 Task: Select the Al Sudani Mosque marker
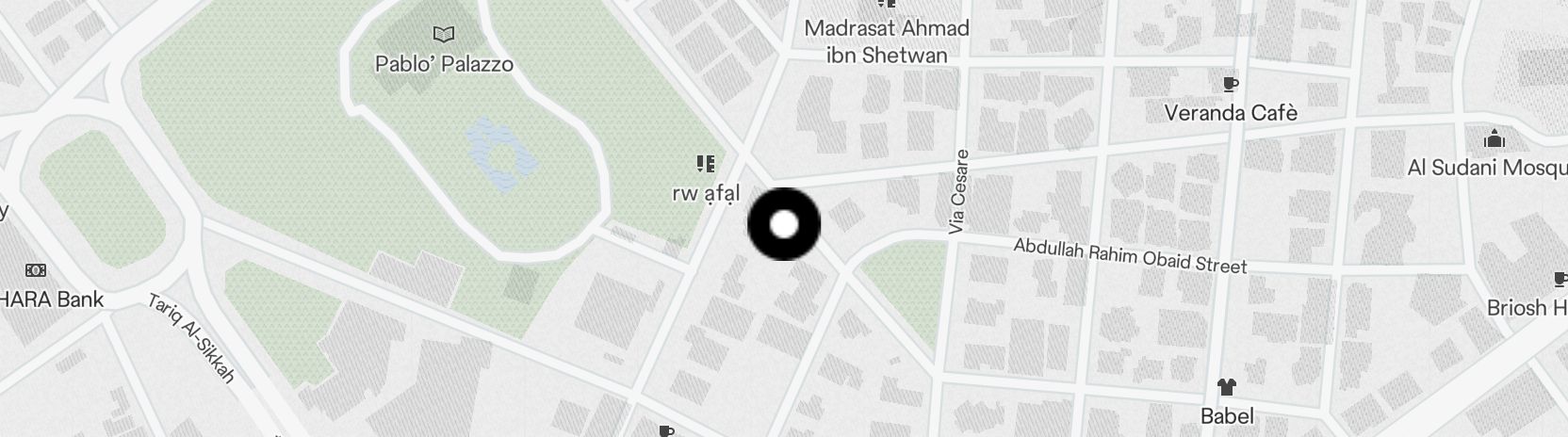click(1494, 140)
